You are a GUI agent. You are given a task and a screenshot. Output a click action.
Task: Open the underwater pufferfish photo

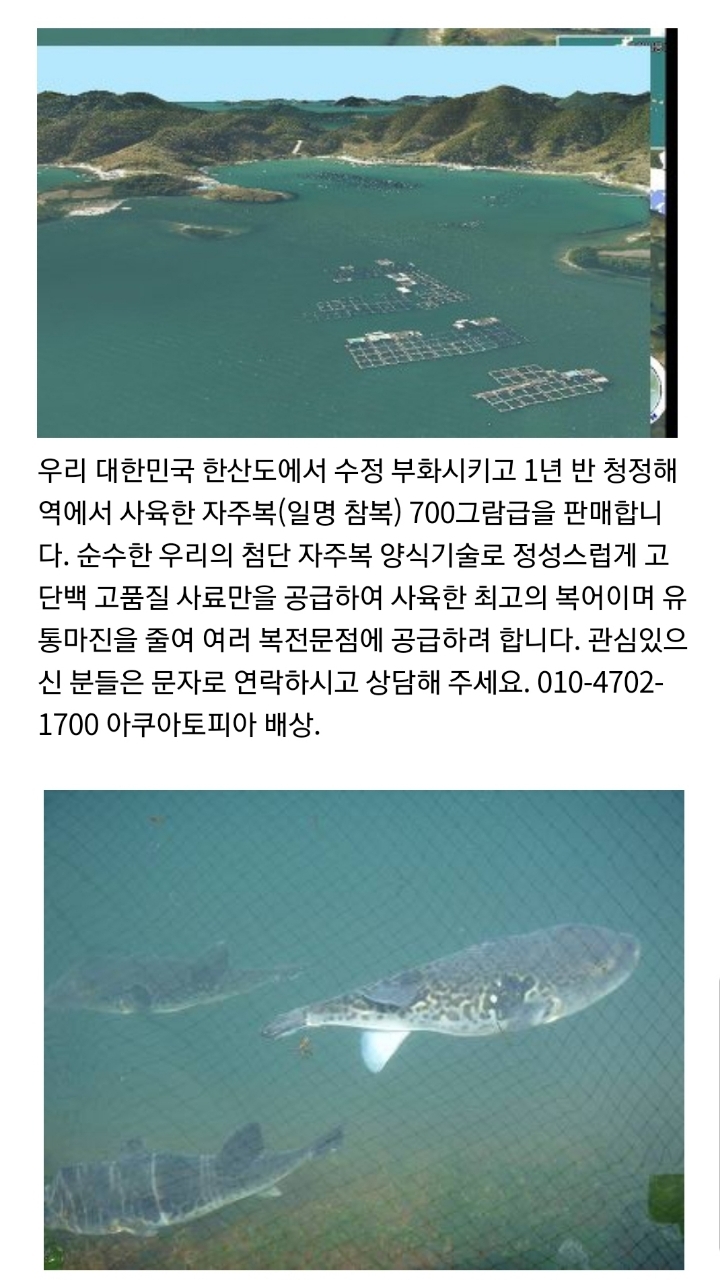364,1028
